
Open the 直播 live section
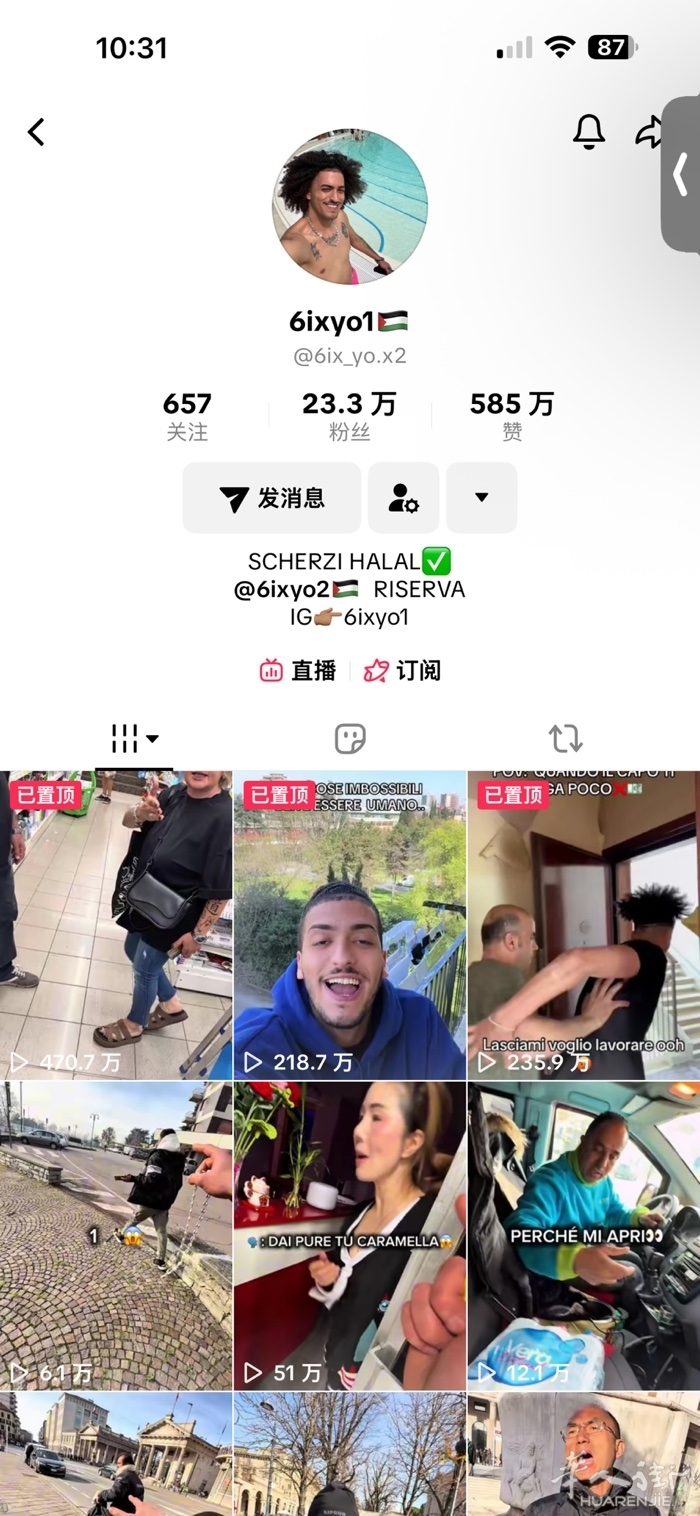(298, 671)
